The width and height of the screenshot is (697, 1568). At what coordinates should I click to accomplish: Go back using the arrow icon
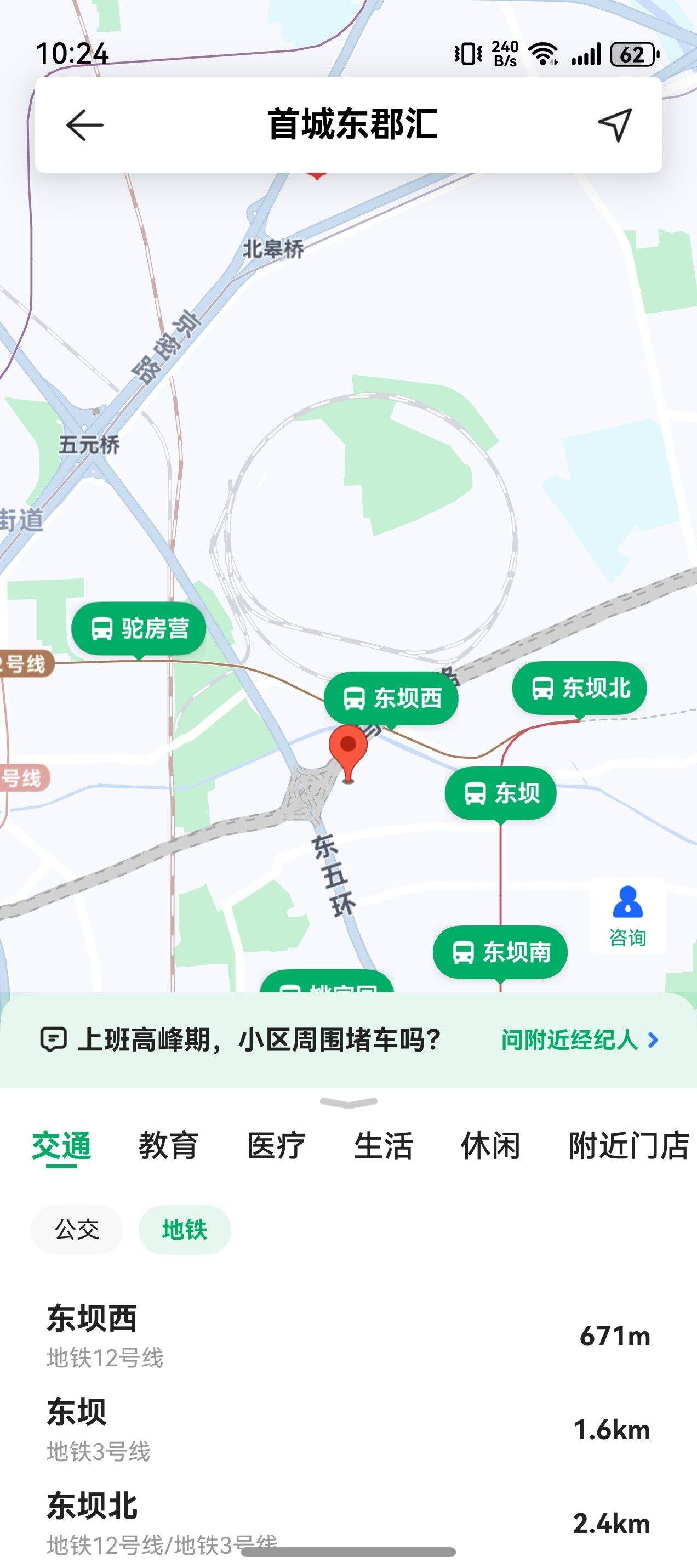point(84,126)
